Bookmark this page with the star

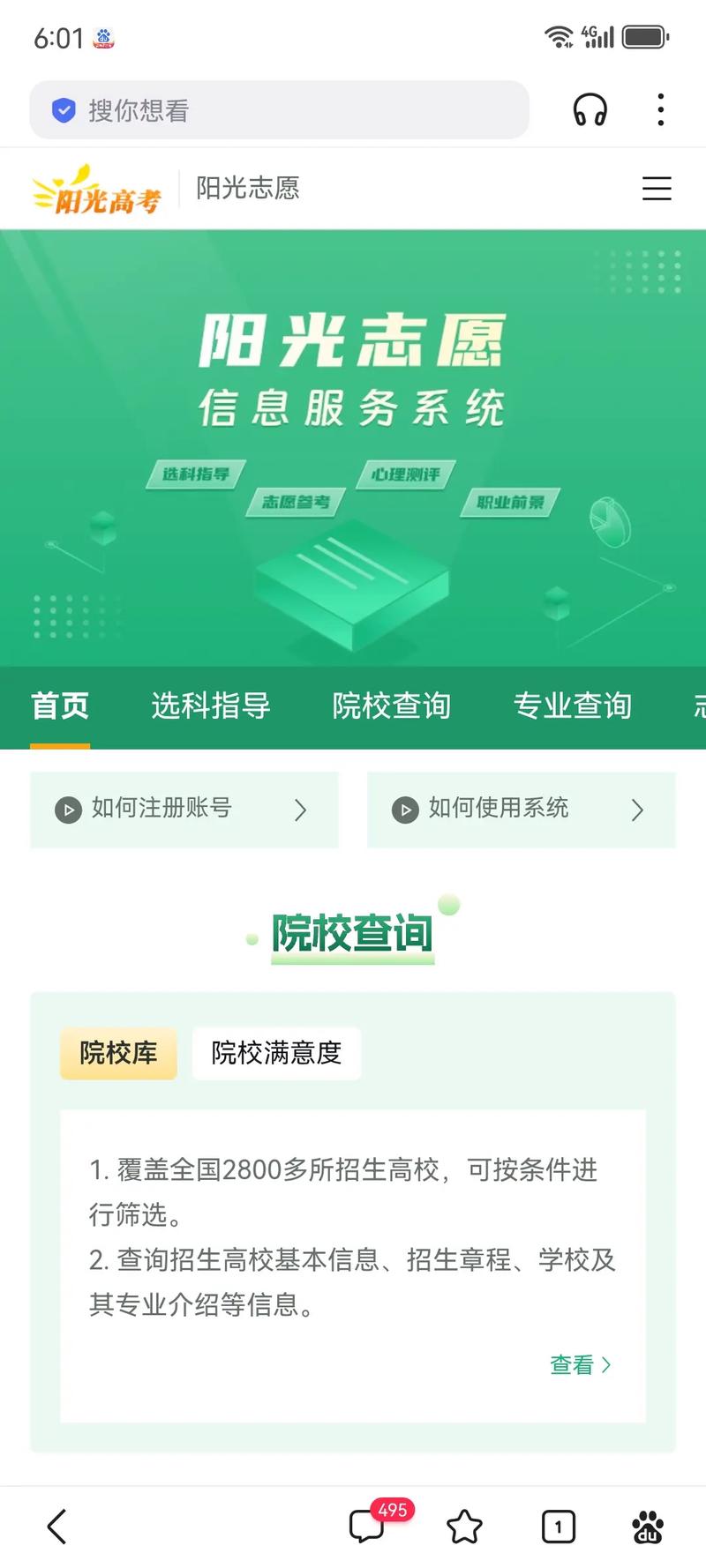tap(464, 1526)
